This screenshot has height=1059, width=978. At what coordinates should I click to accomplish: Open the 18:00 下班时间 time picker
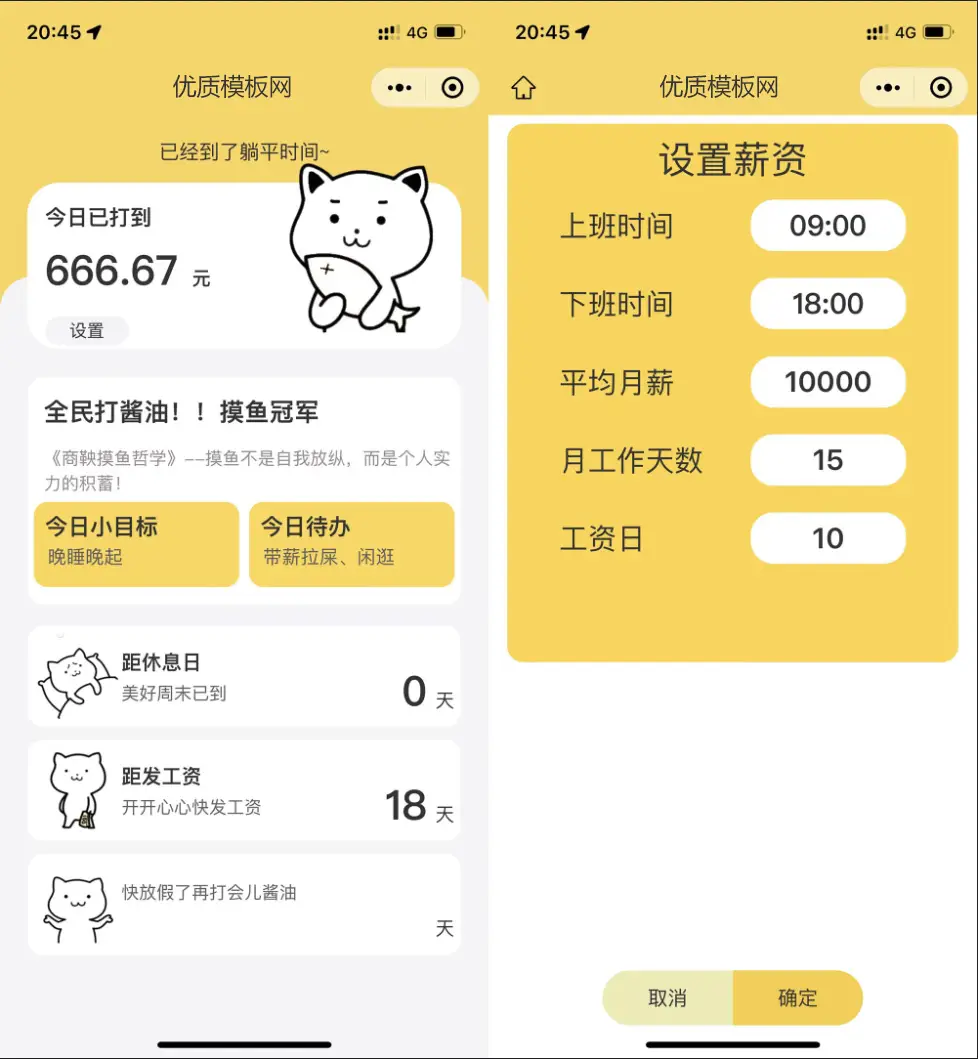[x=828, y=304]
